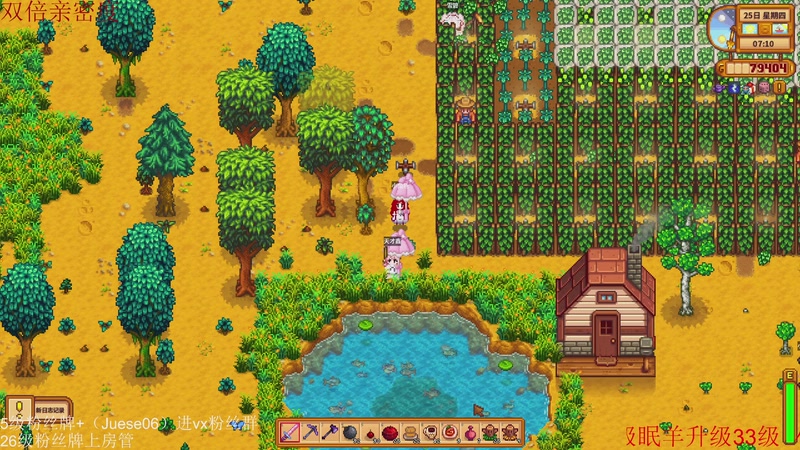This screenshot has height=450, width=800.
Task: Select the coffee cup in the toolbar
Action: (x=429, y=432)
